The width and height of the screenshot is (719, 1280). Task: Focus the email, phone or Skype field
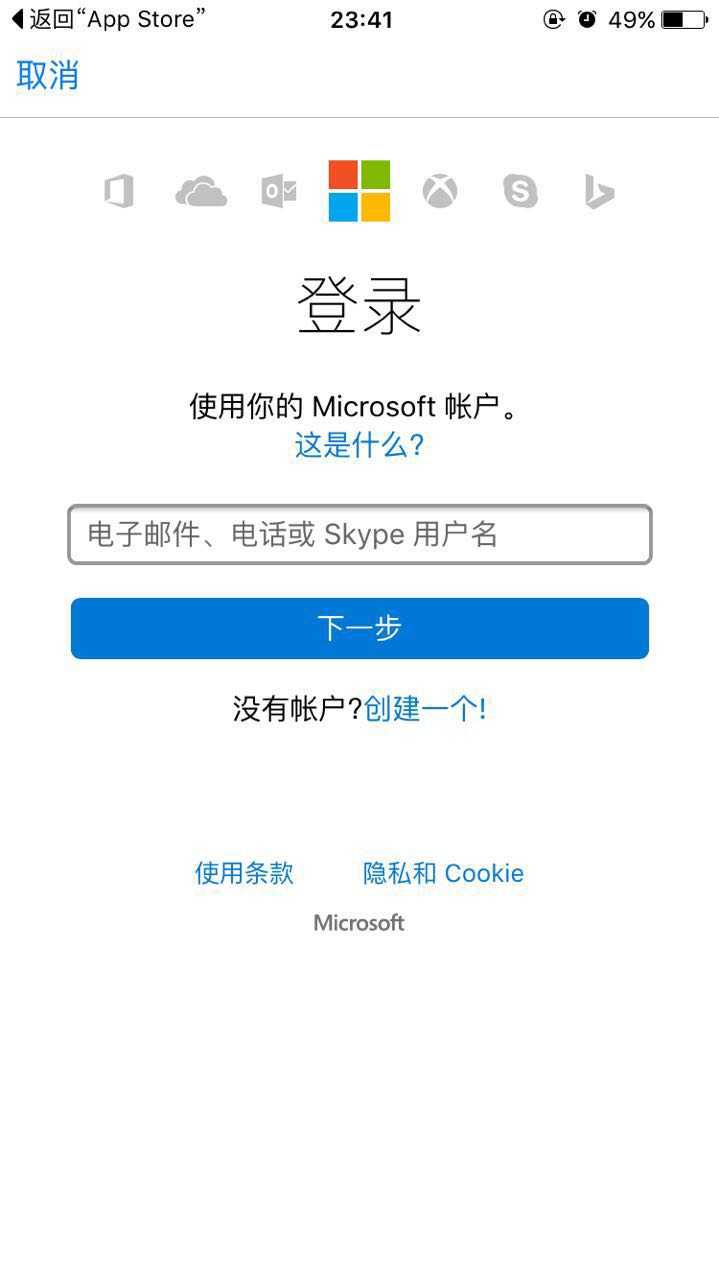tap(359, 535)
